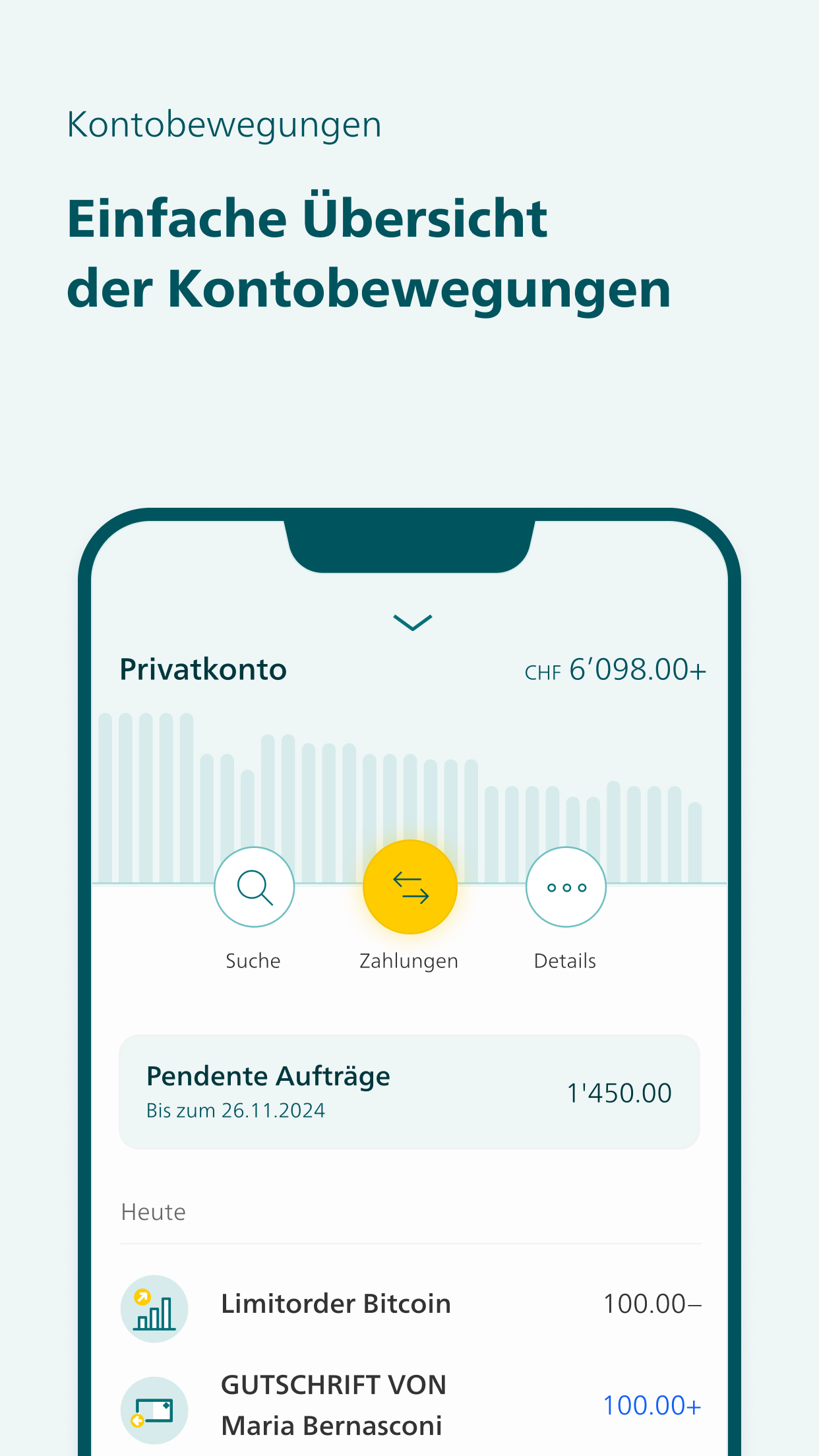Tap the 1'450.00 pending amount
This screenshot has height=1456, width=819.
point(619,1093)
